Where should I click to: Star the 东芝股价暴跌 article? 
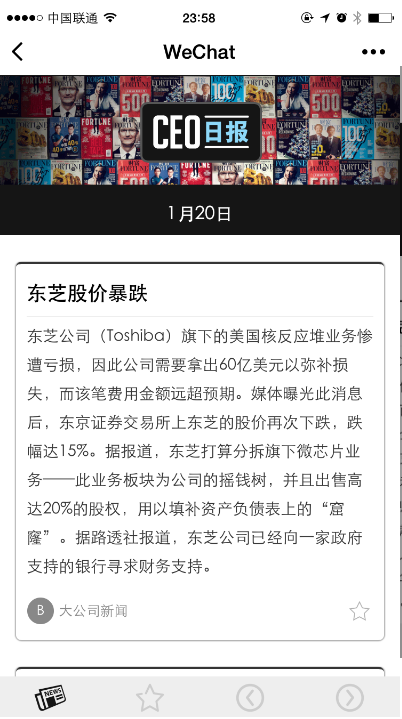[x=359, y=611]
